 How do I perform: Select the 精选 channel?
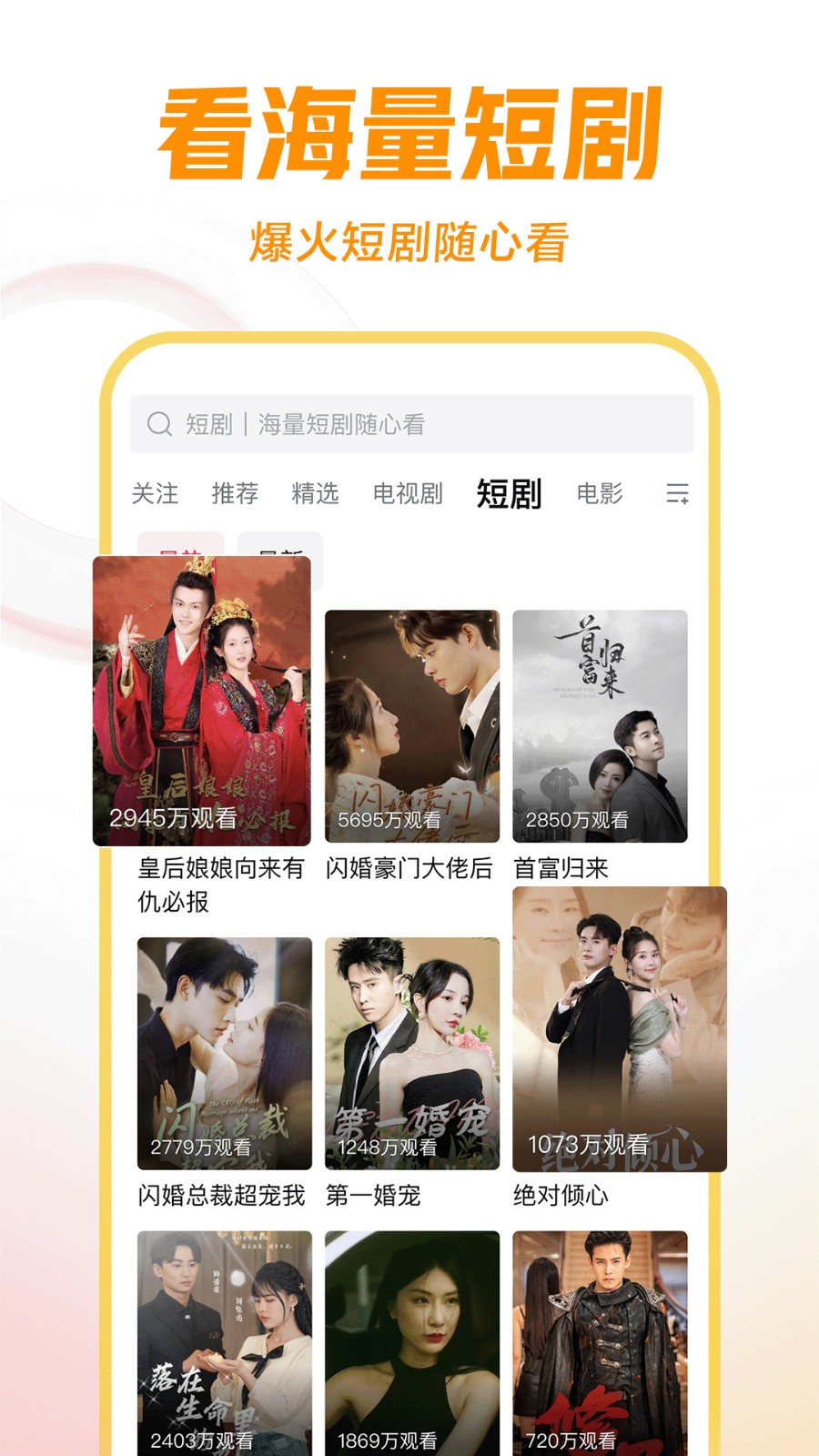(x=316, y=494)
